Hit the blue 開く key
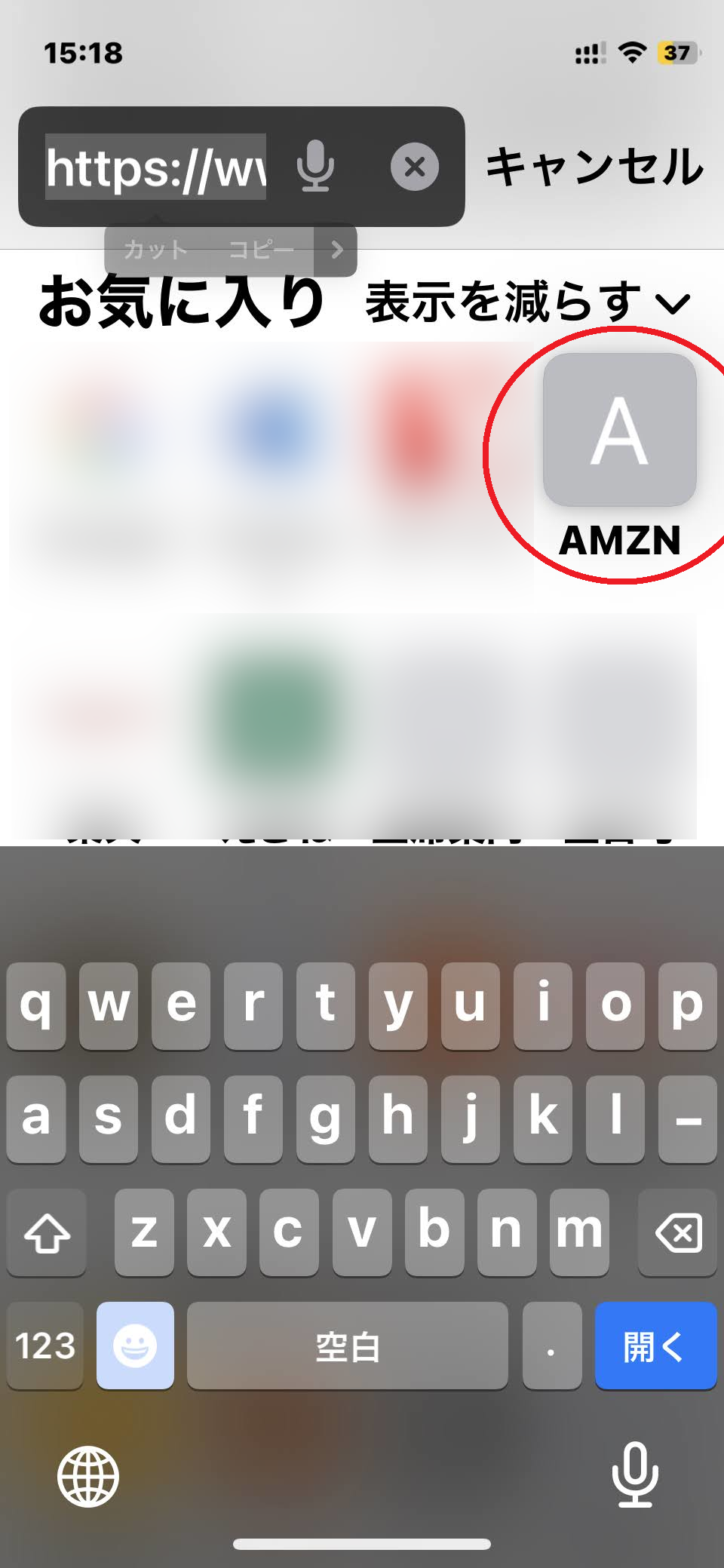The width and height of the screenshot is (724, 1568). point(655,1346)
